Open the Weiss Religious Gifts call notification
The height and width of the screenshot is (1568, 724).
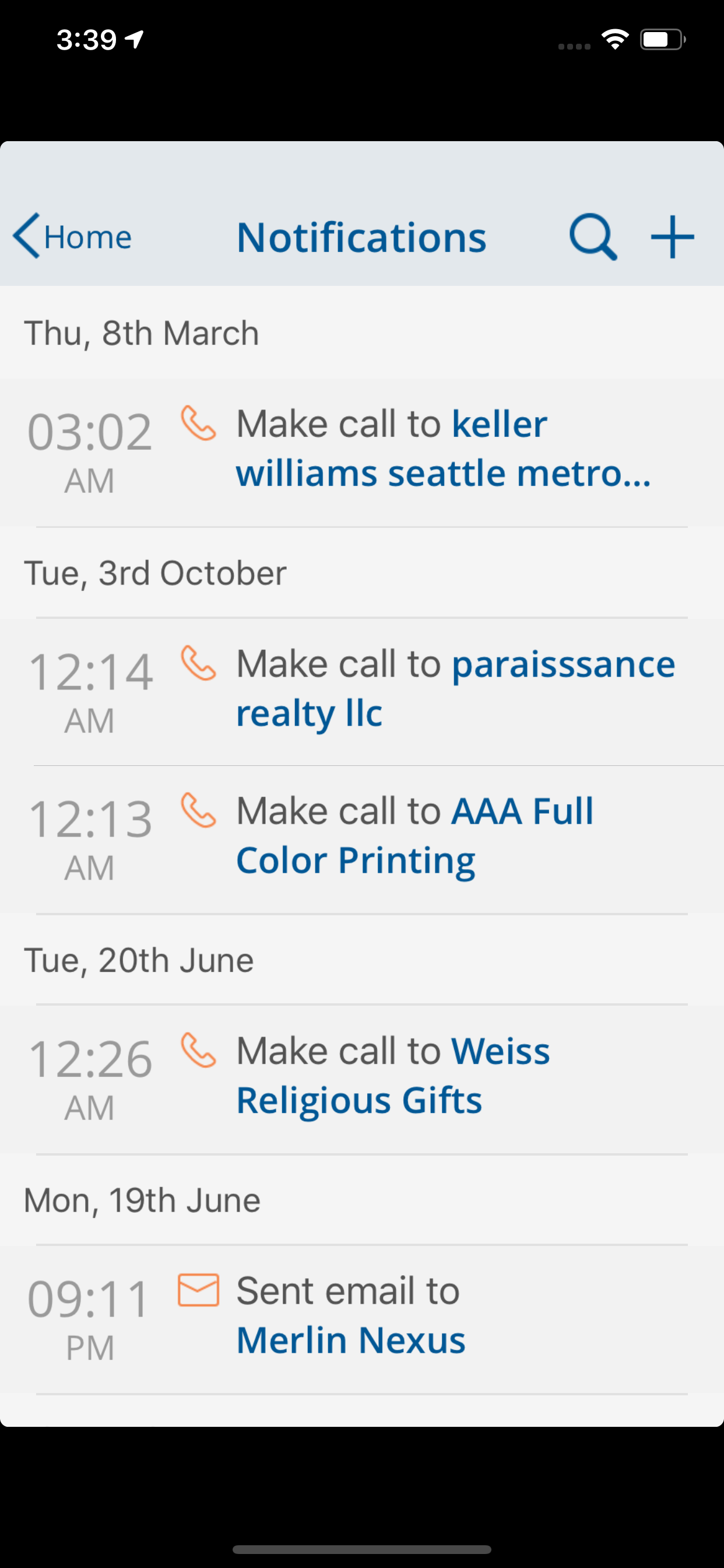click(x=362, y=1079)
